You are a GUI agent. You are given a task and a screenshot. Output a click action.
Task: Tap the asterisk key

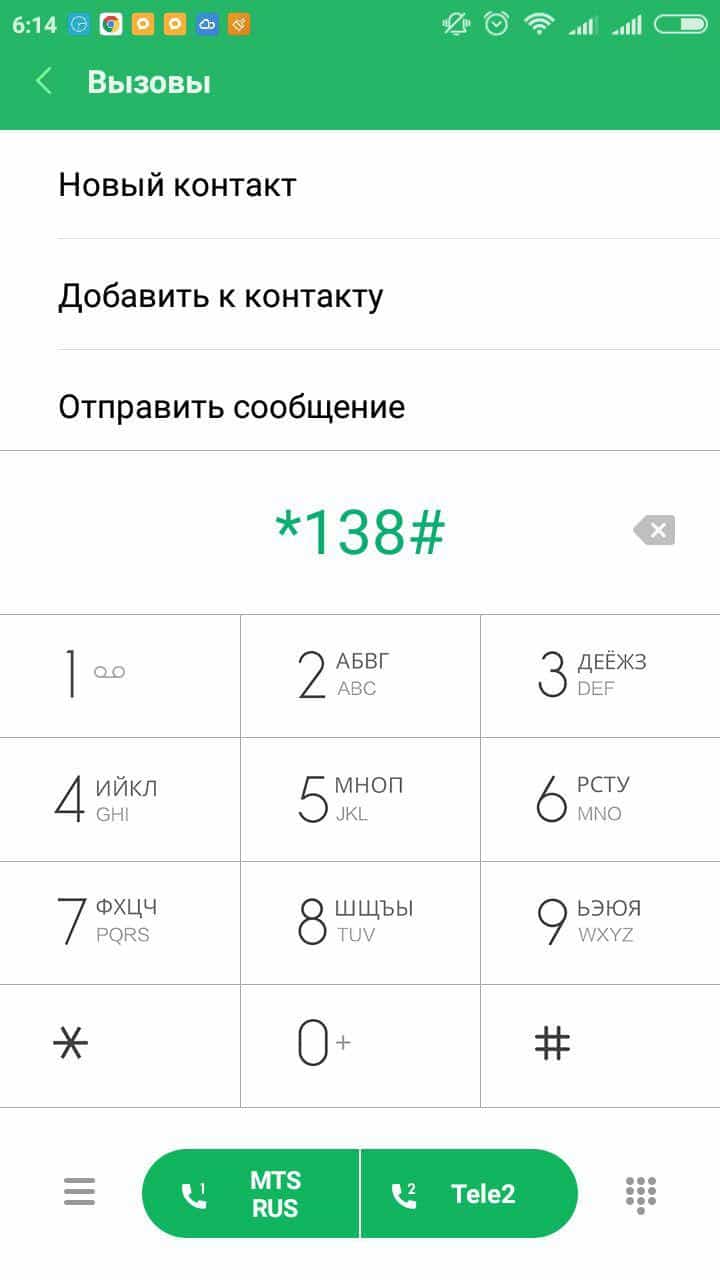click(x=120, y=1045)
